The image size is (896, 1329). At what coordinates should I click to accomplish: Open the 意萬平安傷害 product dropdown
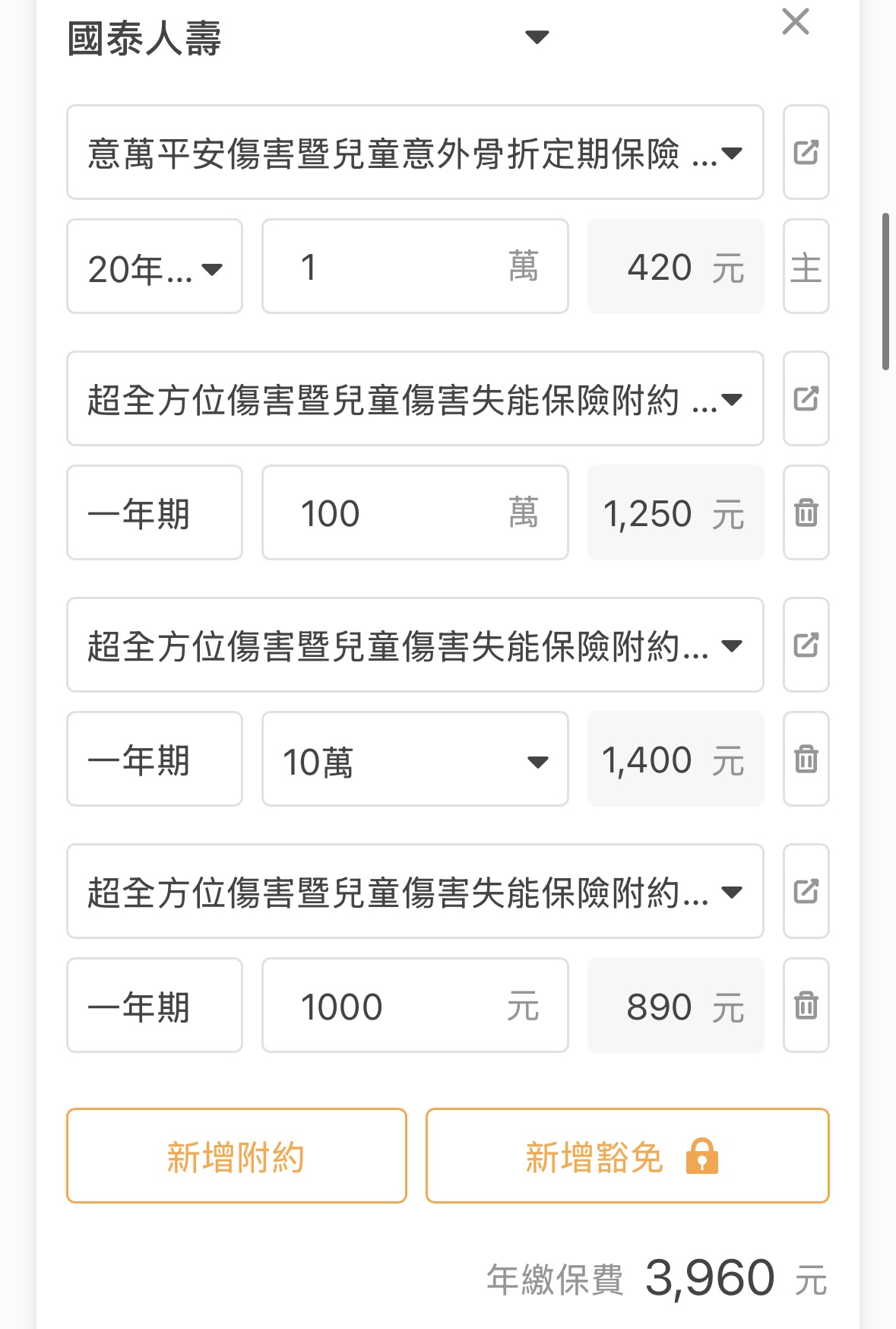(x=414, y=153)
